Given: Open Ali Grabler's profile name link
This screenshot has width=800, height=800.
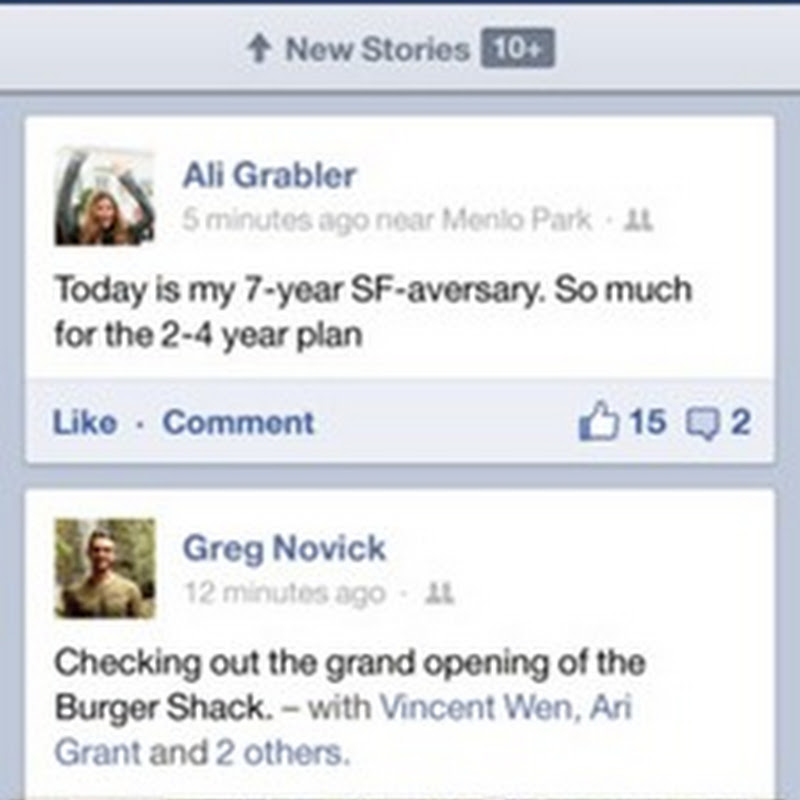Looking at the screenshot, I should 269,176.
